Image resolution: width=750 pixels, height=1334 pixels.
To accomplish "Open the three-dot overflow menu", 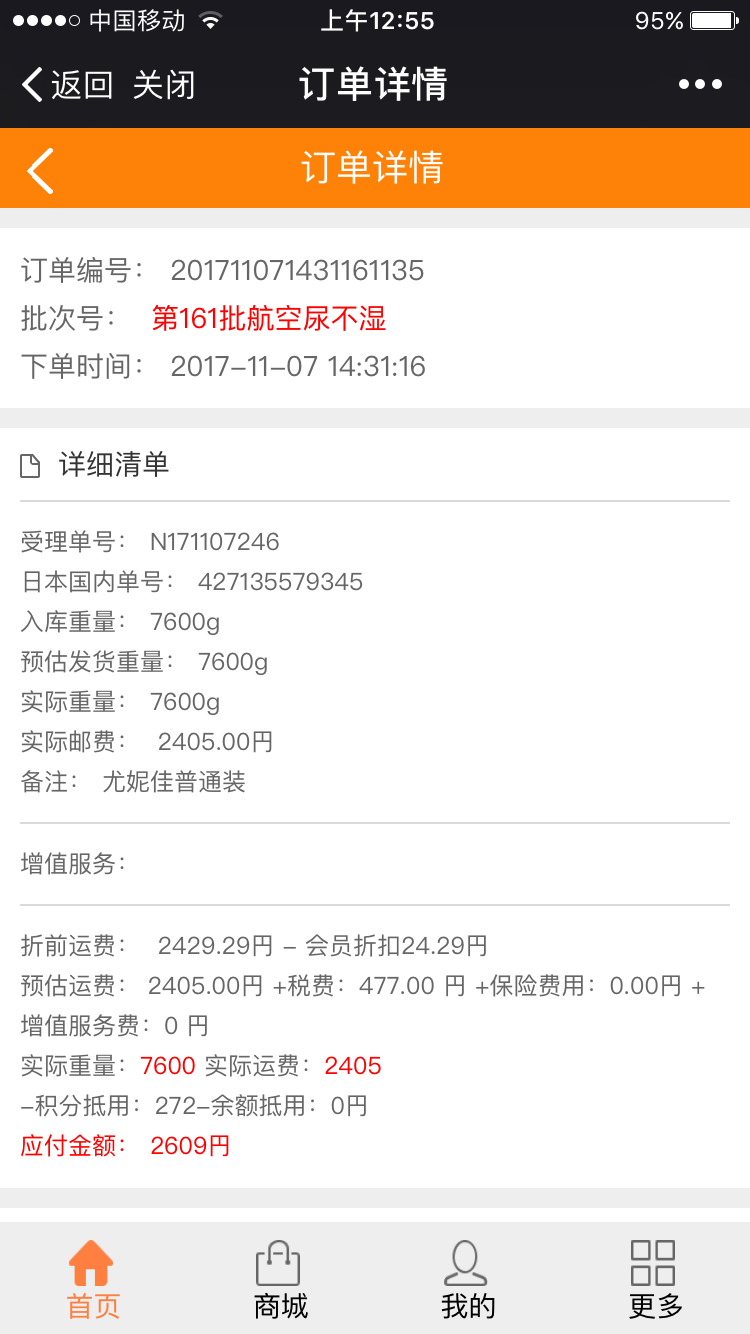I will pos(700,85).
